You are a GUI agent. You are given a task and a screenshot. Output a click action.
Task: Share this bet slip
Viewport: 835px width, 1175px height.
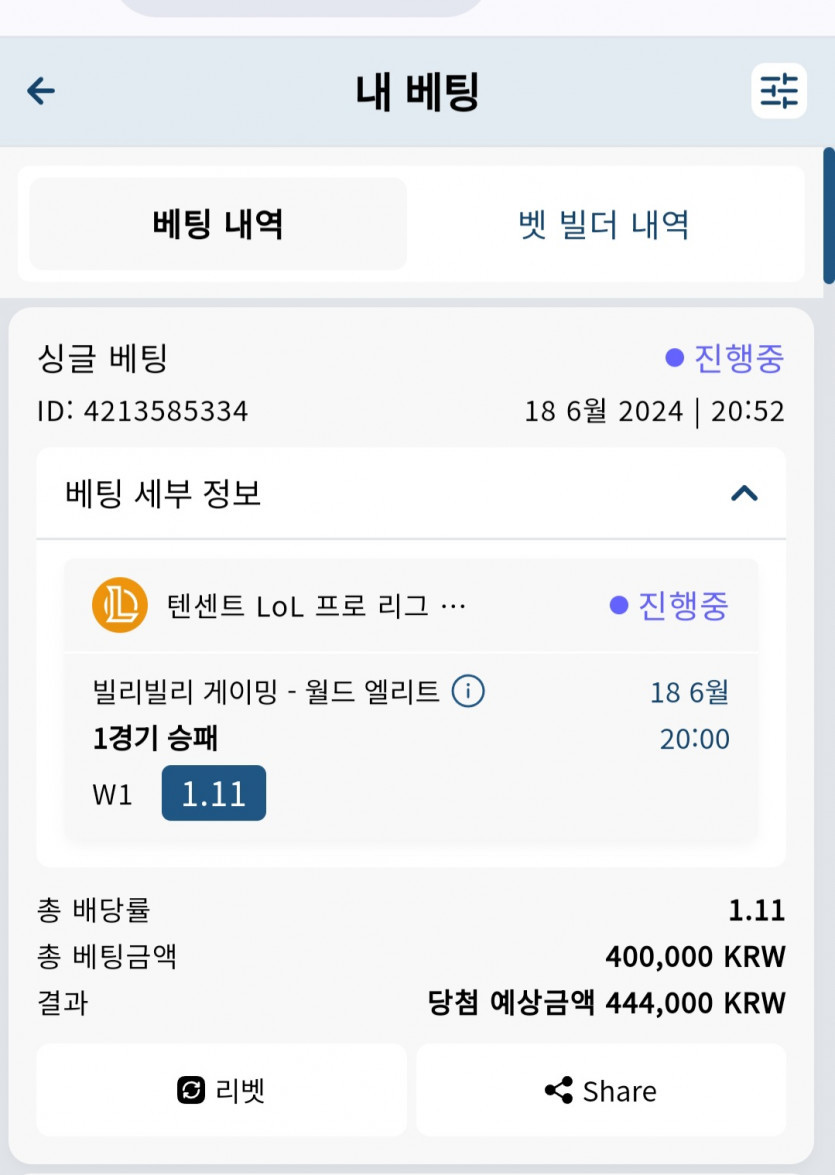click(601, 1090)
